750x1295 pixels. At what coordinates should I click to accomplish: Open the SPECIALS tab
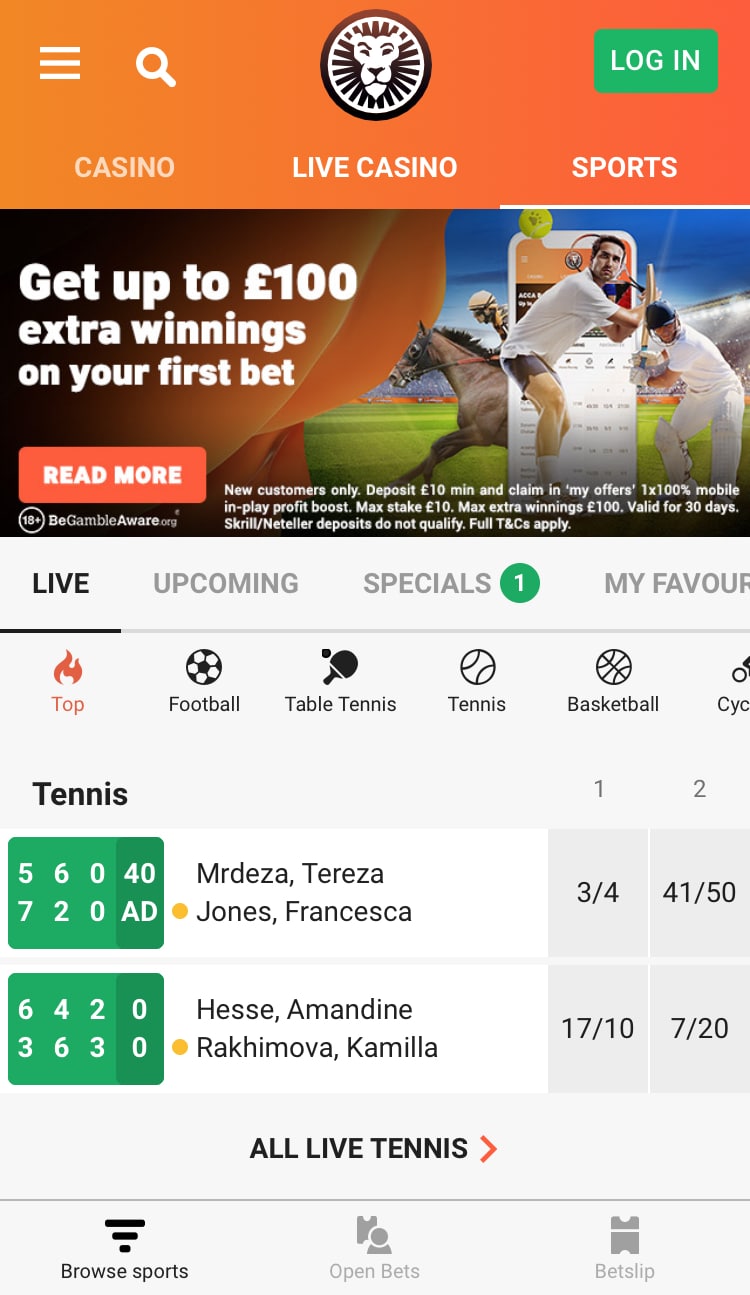pyautogui.click(x=450, y=583)
